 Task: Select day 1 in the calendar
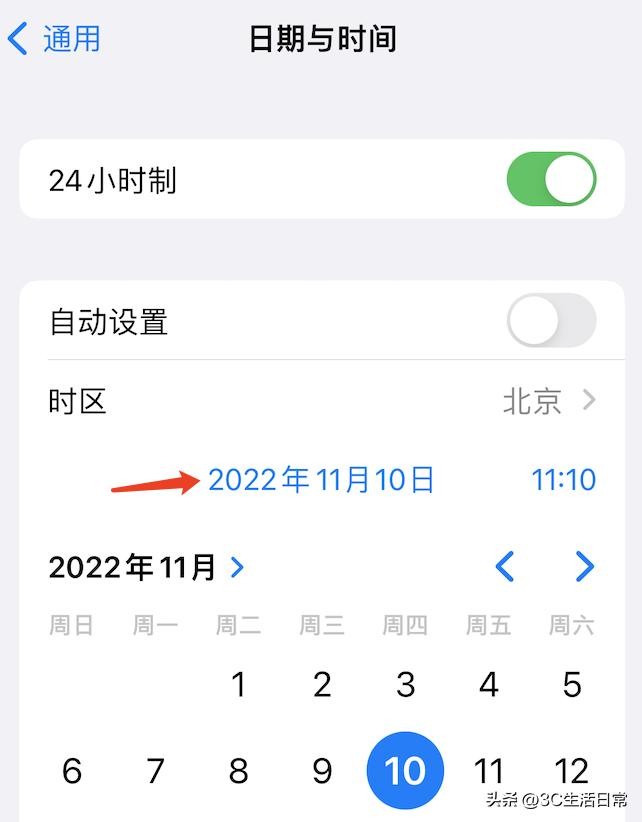238,685
